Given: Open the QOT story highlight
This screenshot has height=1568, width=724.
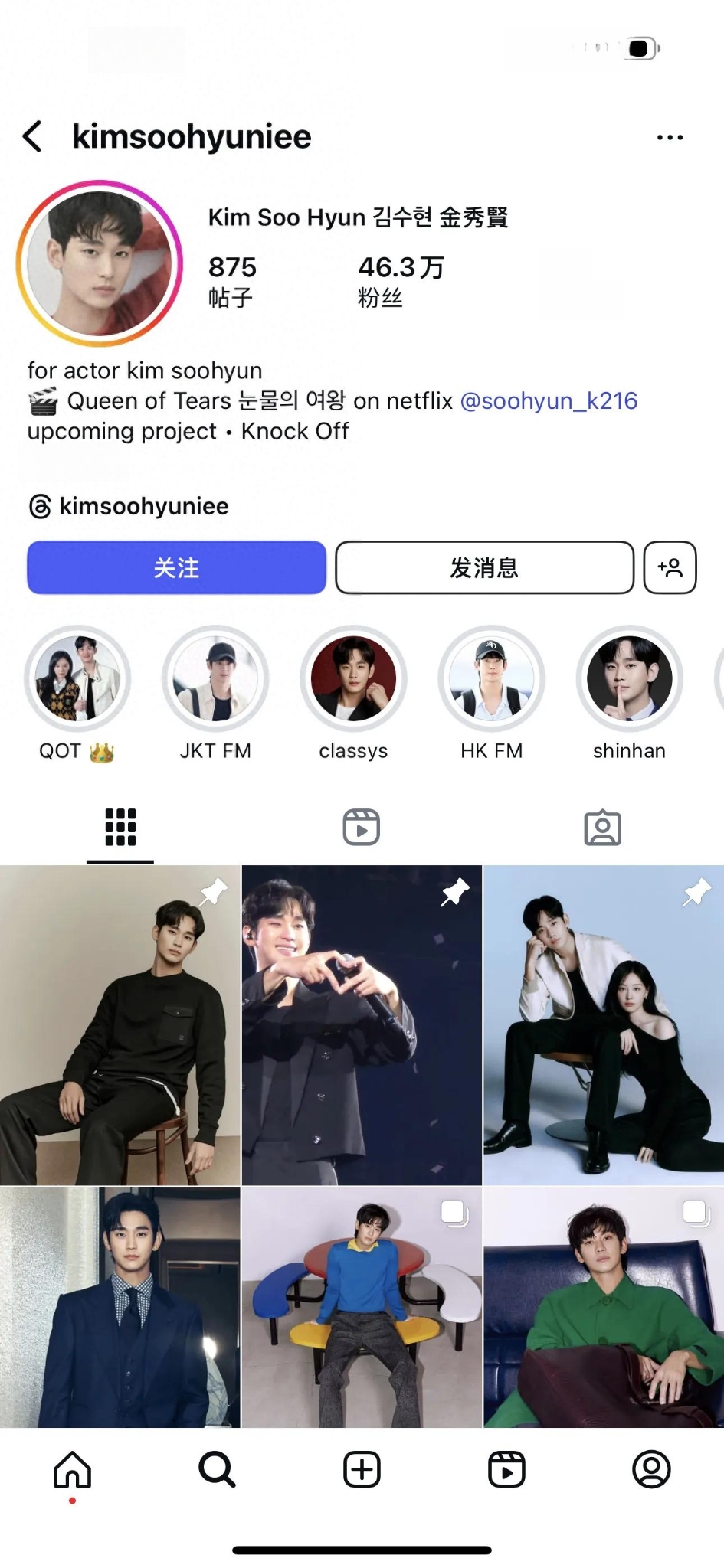Looking at the screenshot, I should pyautogui.click(x=77, y=679).
